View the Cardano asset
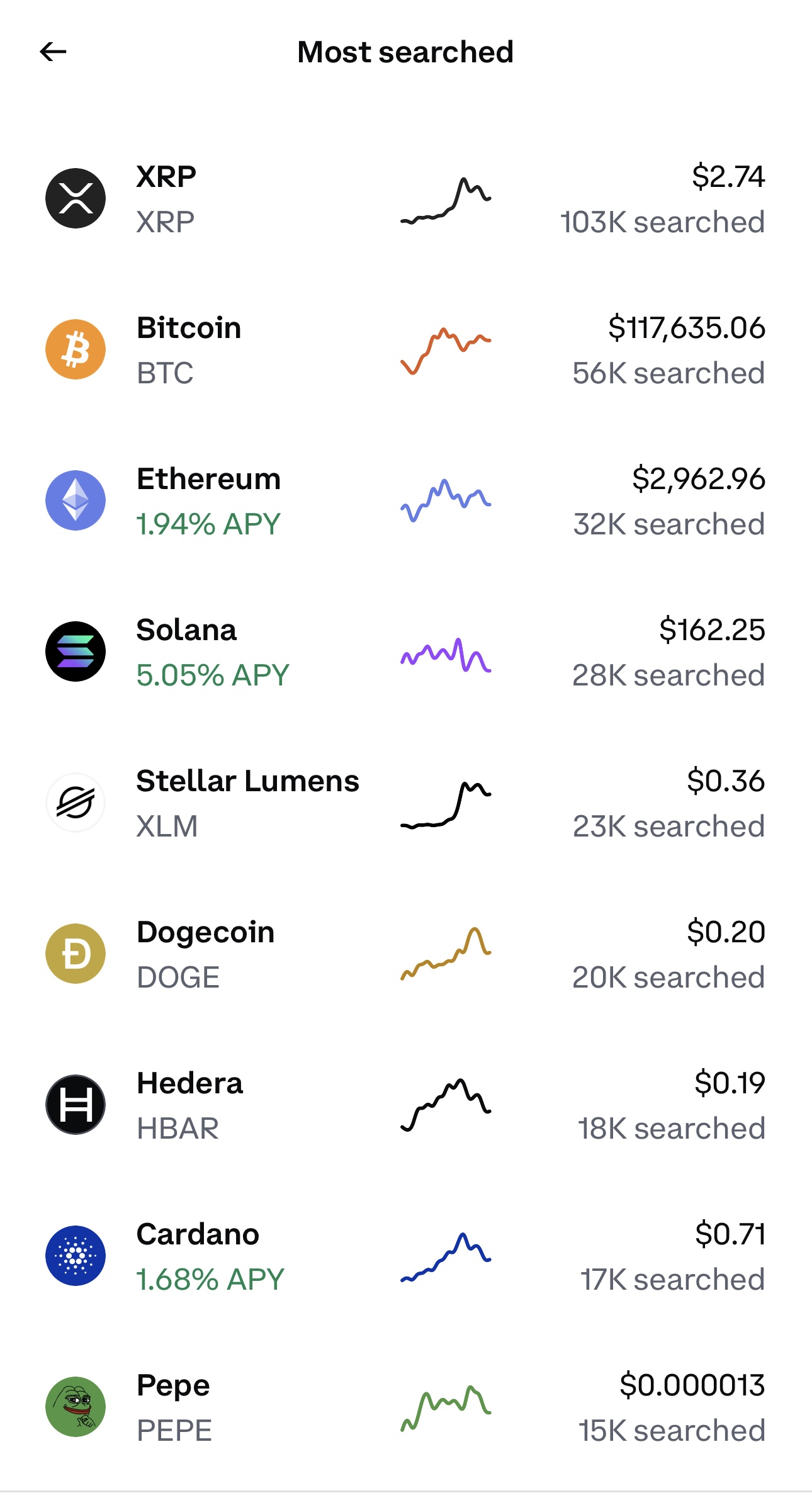Viewport: 812px width, 1505px height. 406,1256
